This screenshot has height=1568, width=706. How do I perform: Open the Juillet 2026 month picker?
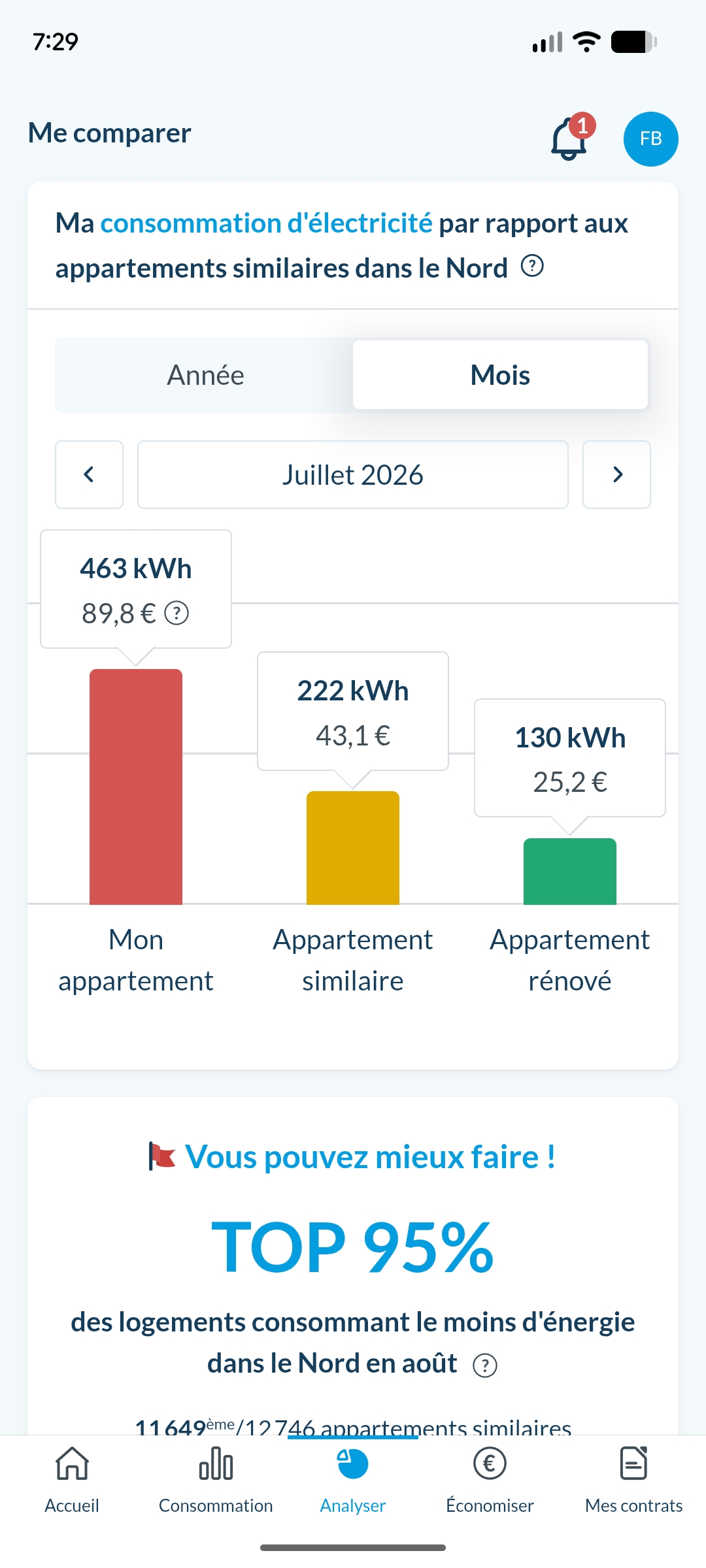pos(353,474)
